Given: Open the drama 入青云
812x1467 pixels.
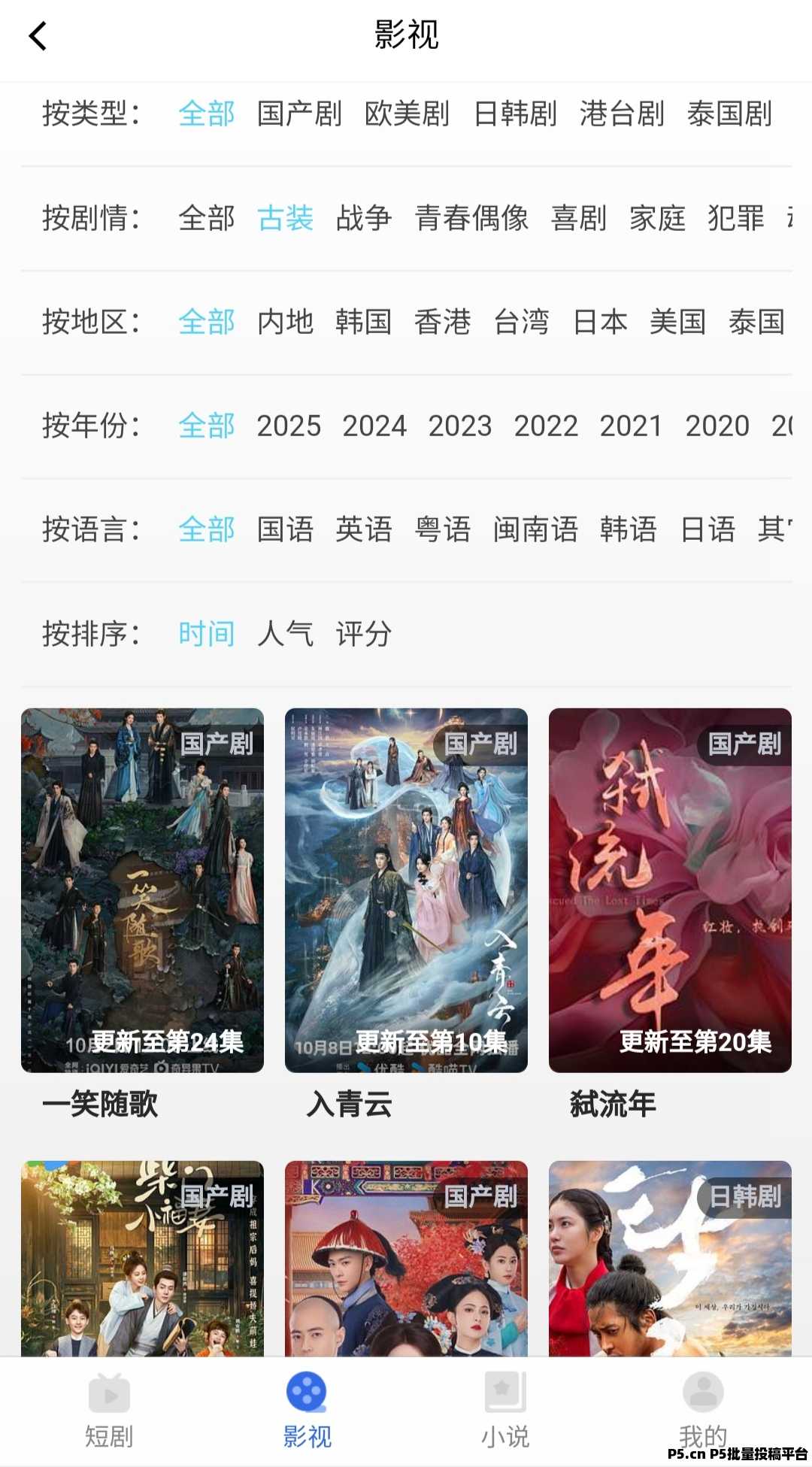Looking at the screenshot, I should pos(406,890).
